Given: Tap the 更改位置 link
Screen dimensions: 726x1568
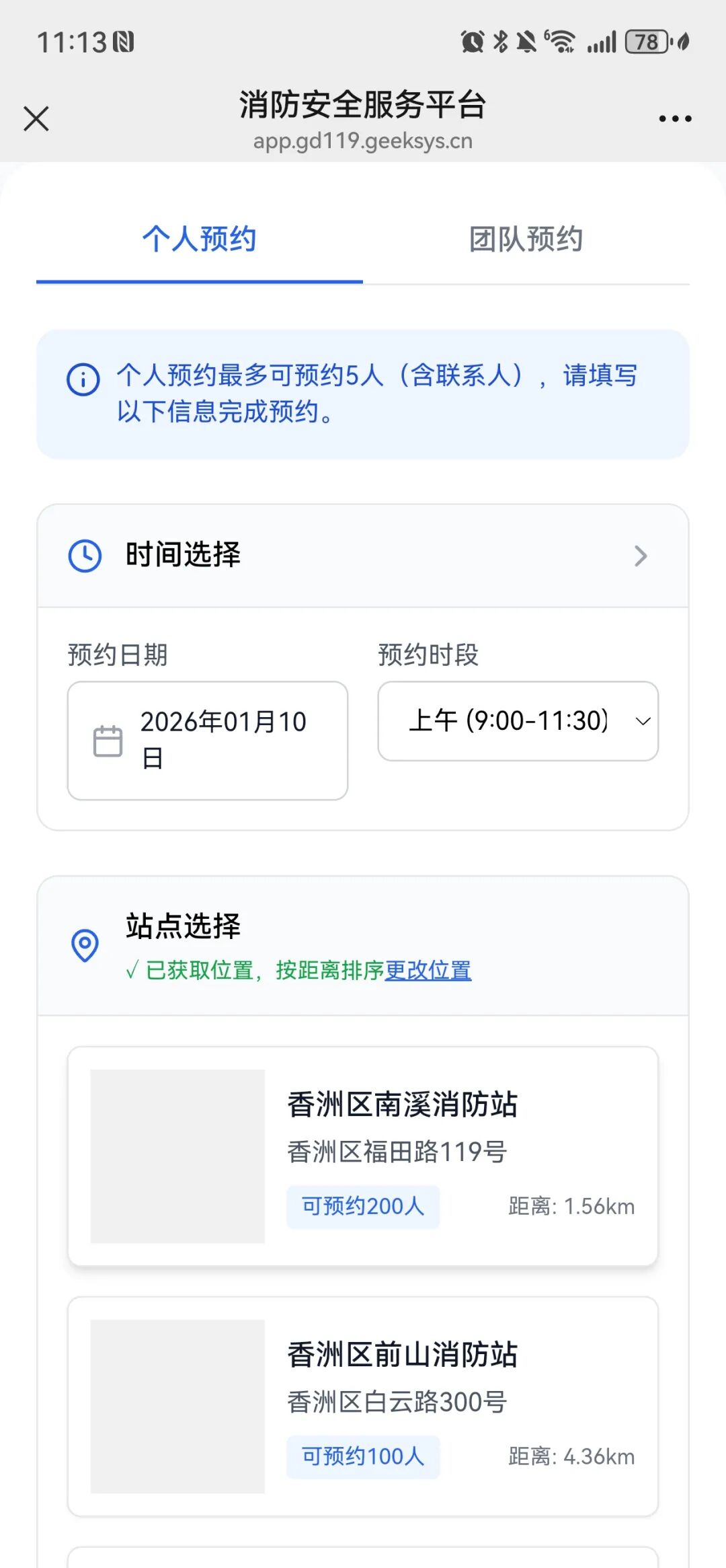Looking at the screenshot, I should pyautogui.click(x=428, y=971).
